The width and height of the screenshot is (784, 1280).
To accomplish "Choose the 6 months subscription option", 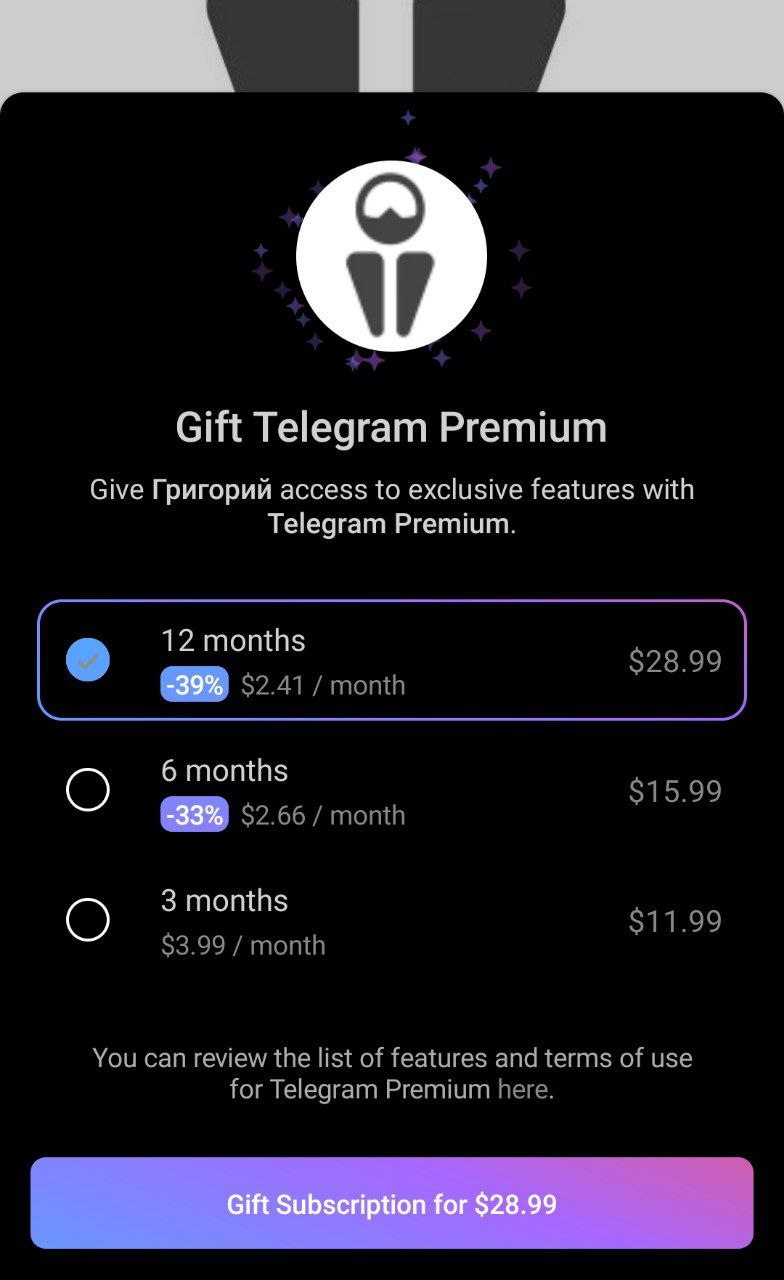I will point(391,791).
